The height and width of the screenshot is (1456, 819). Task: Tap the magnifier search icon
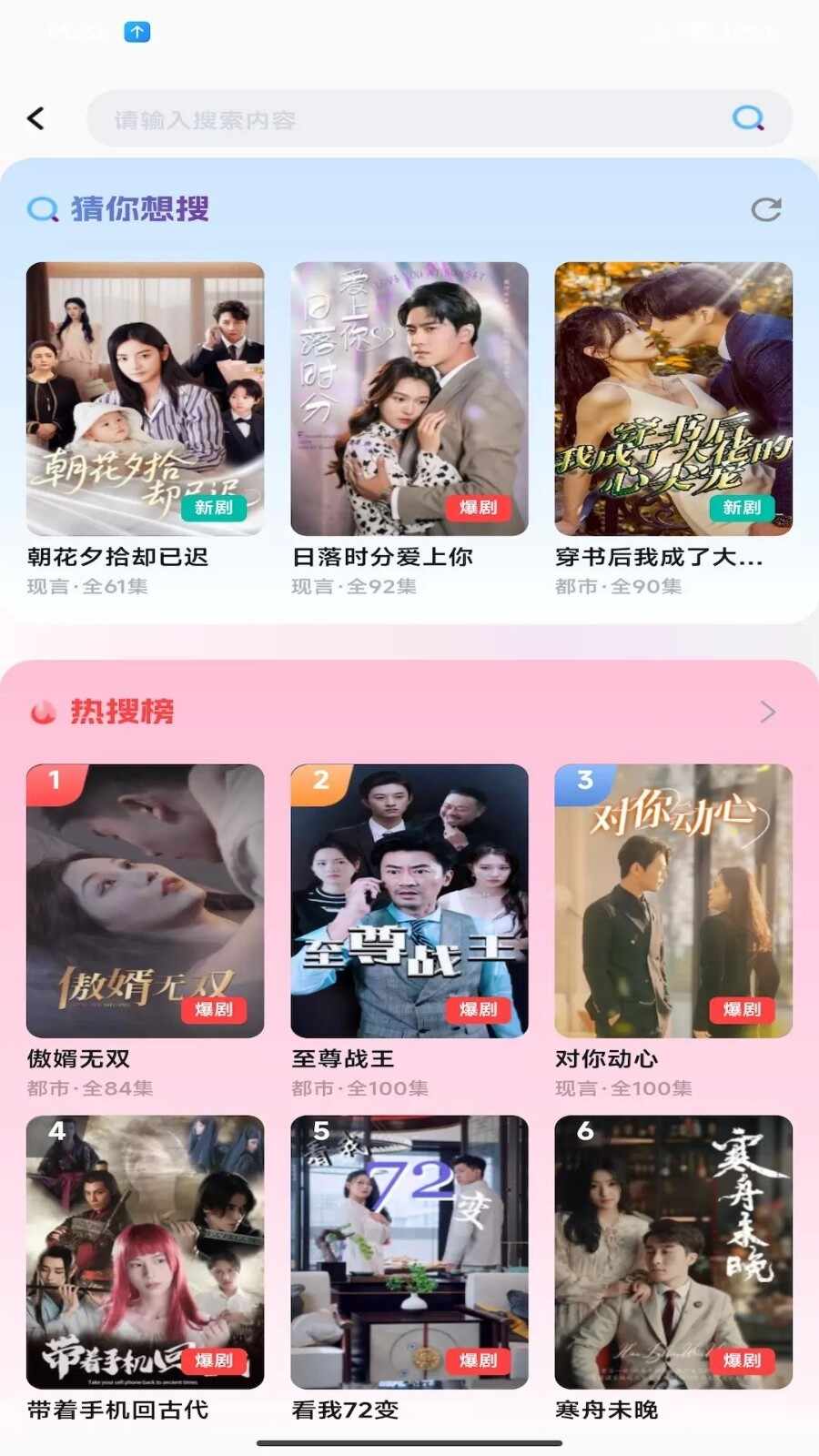pyautogui.click(x=748, y=118)
